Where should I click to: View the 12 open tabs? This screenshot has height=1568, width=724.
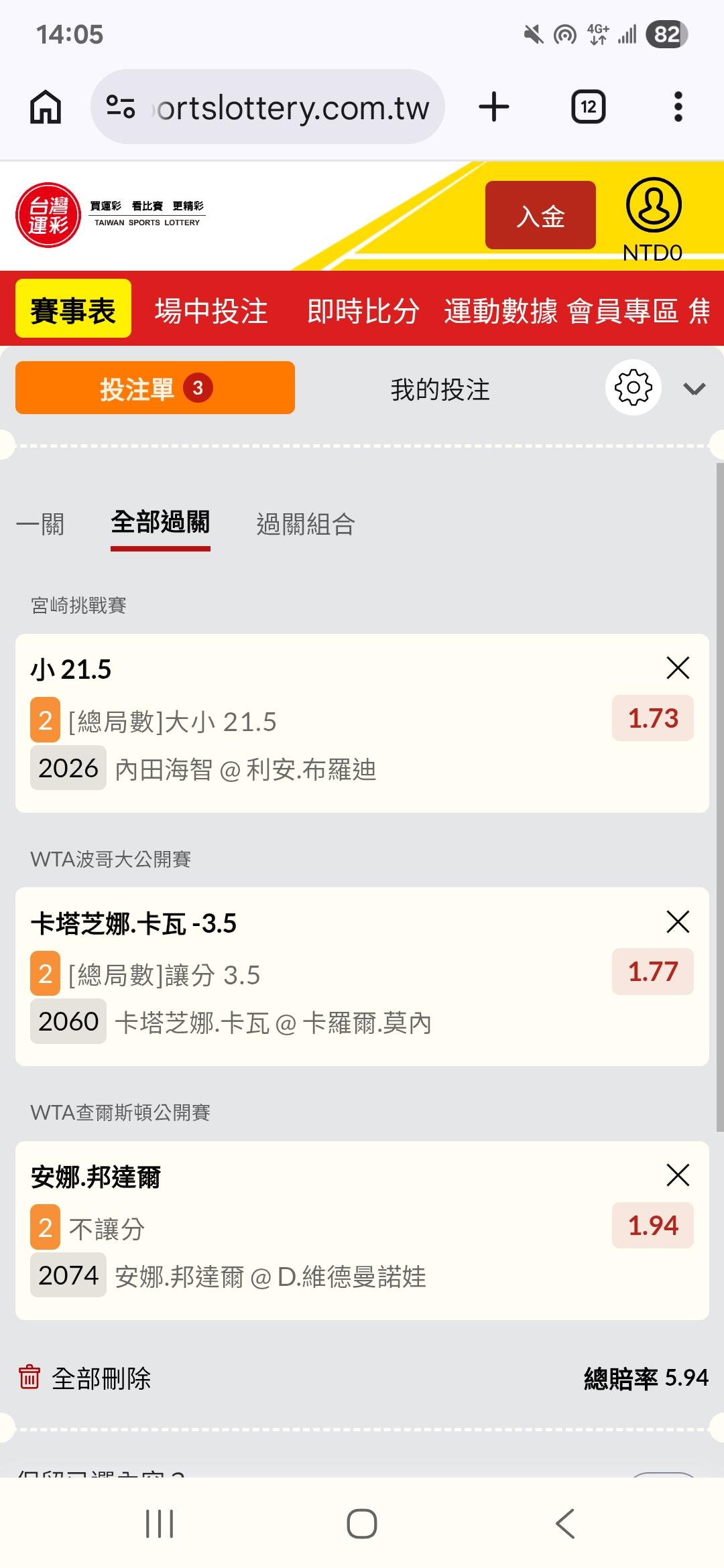[588, 107]
